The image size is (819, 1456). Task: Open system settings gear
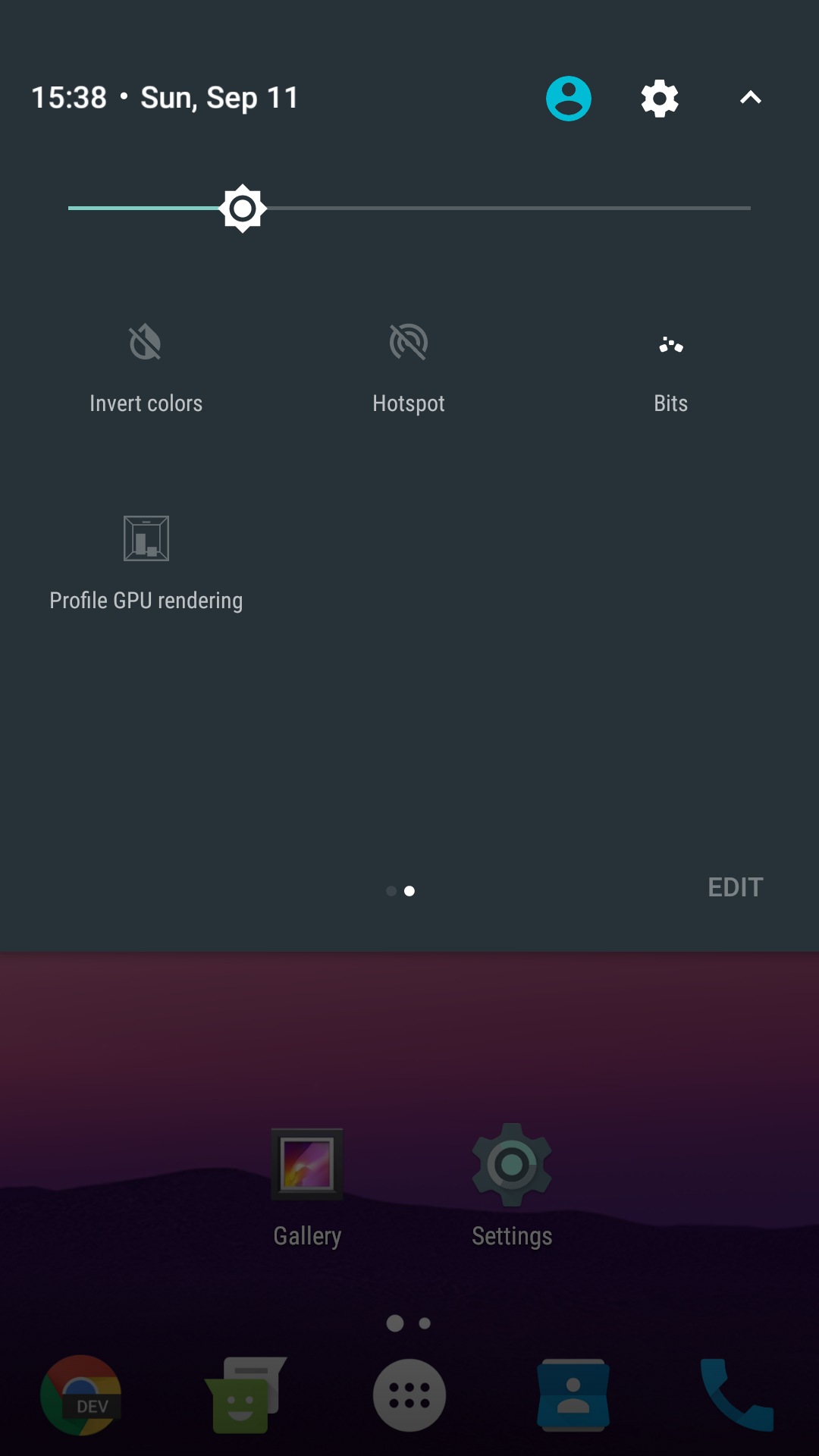(x=660, y=99)
